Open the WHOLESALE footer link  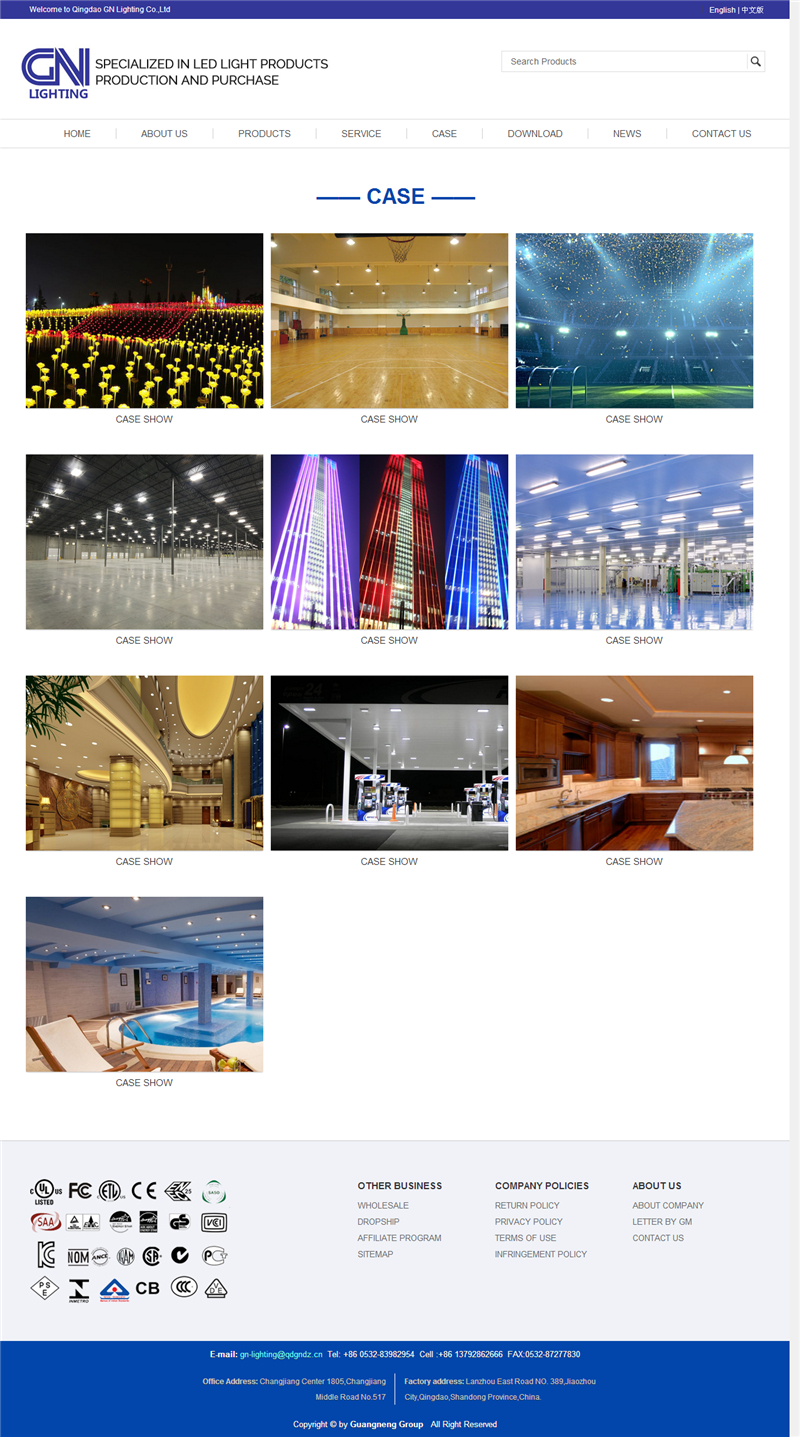[383, 1206]
